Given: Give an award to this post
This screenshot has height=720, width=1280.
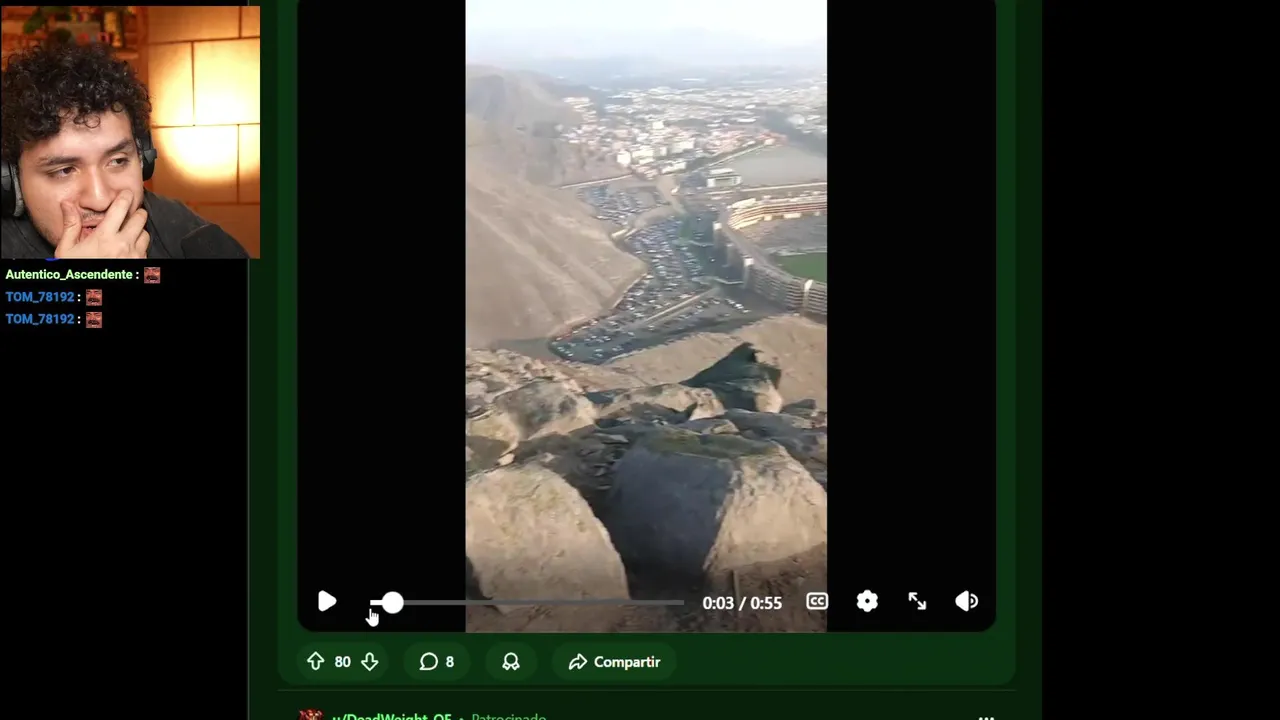Looking at the screenshot, I should 511,662.
